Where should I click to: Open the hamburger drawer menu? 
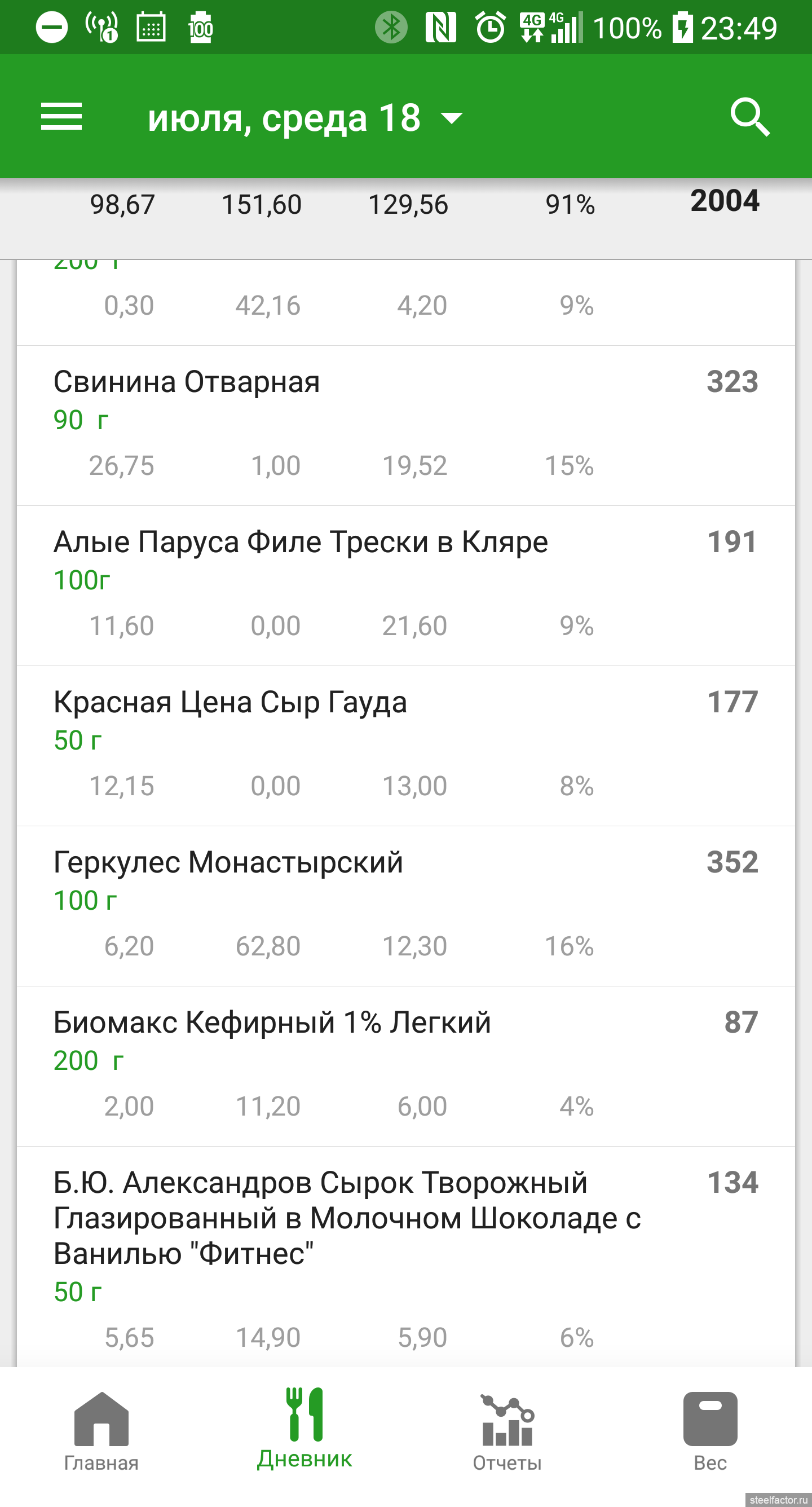click(61, 116)
